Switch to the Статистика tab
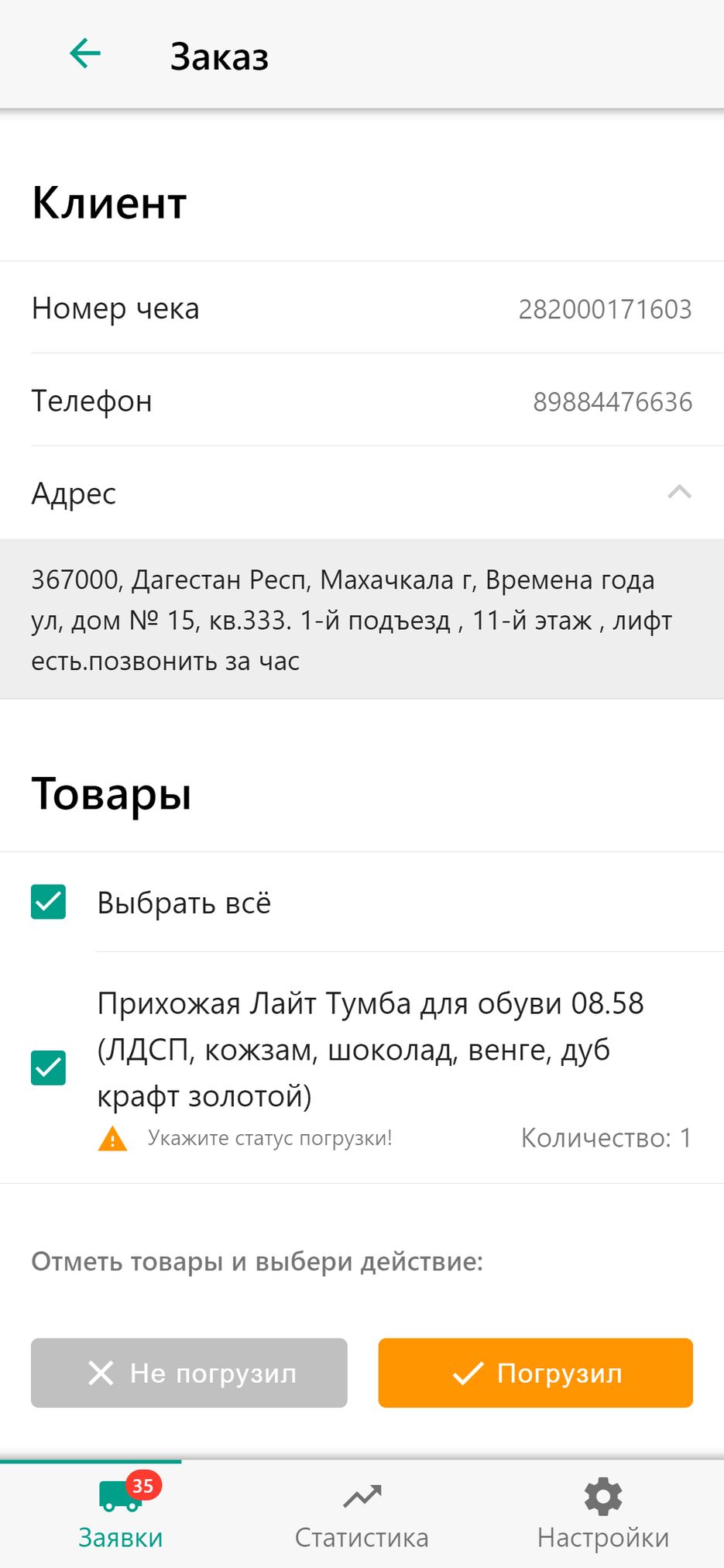 tap(362, 1514)
